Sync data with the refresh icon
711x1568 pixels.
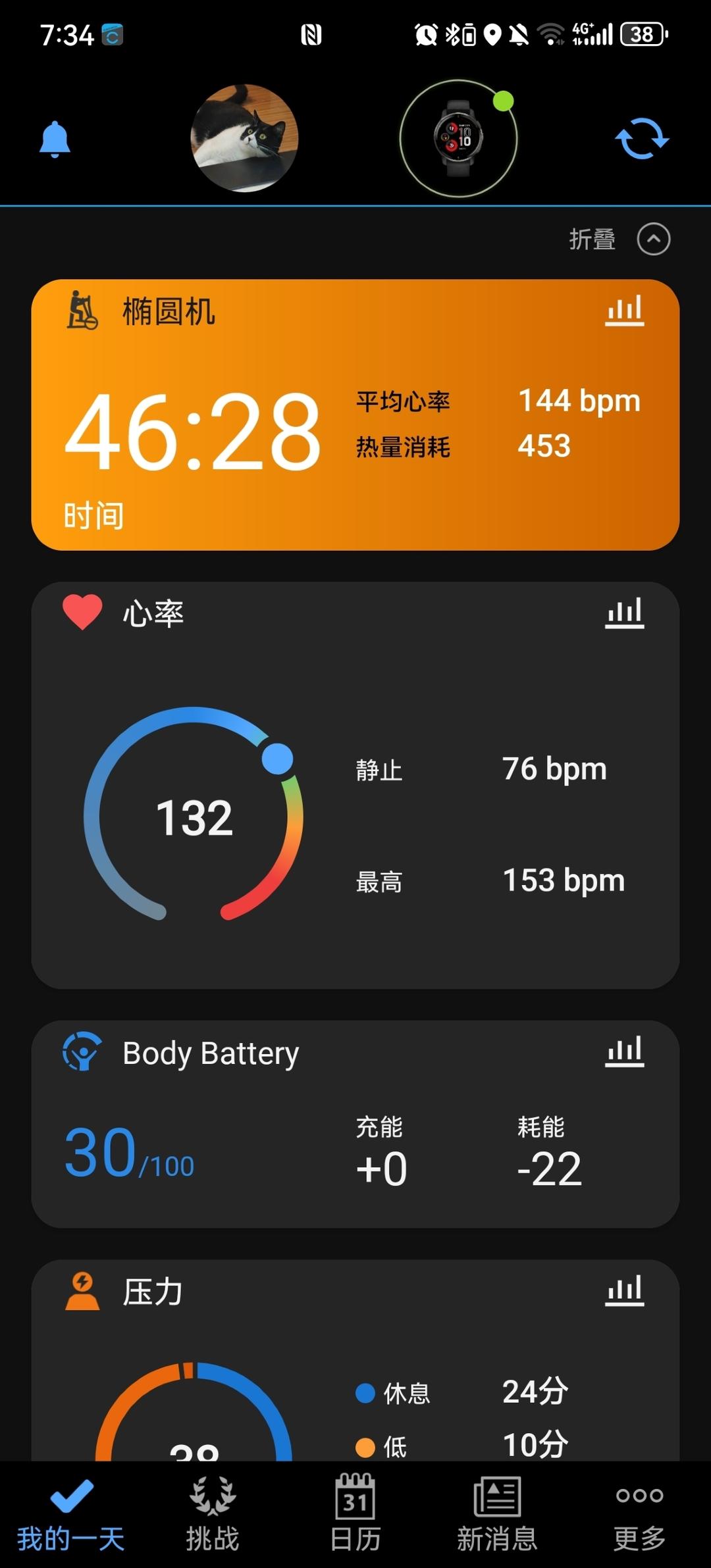(x=642, y=139)
